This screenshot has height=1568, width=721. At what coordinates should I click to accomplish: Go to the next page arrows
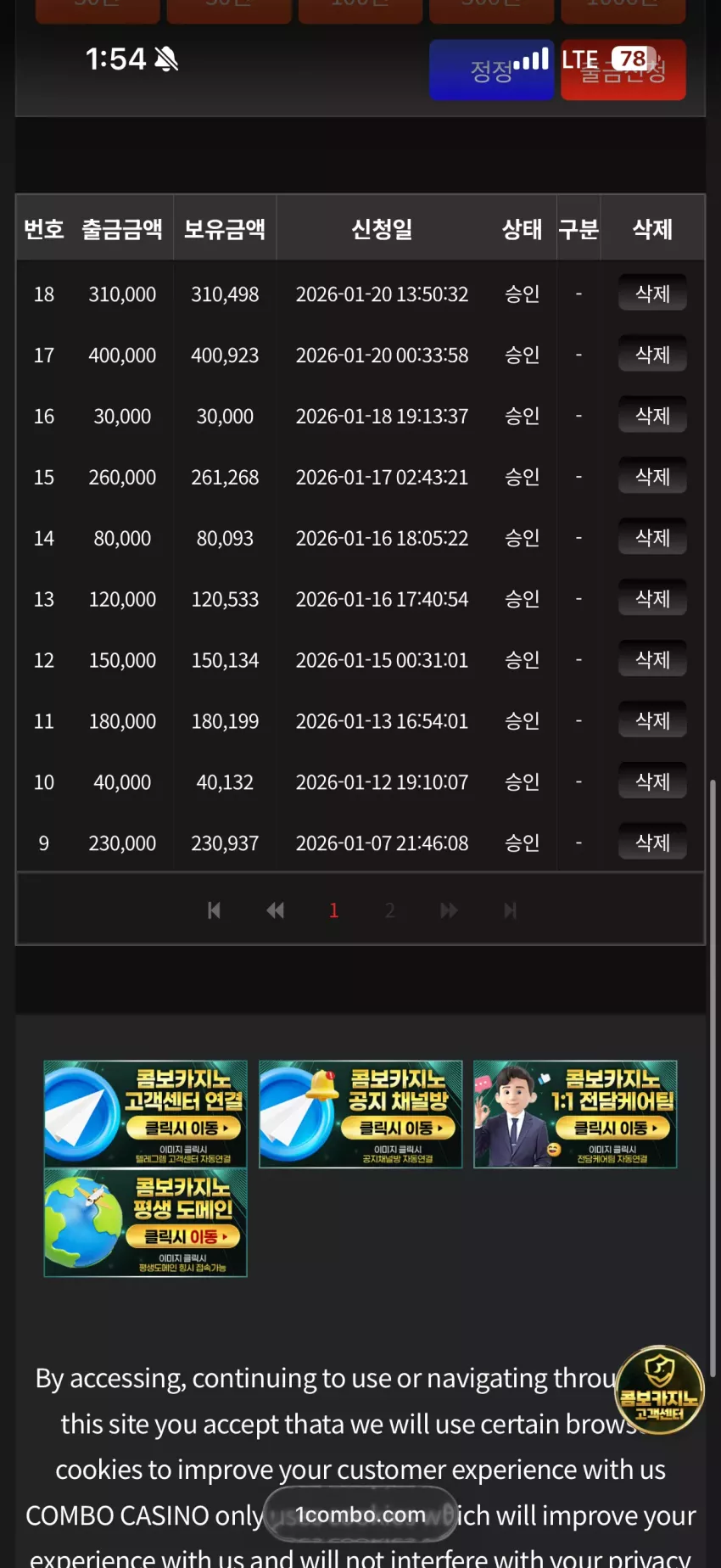coord(449,910)
